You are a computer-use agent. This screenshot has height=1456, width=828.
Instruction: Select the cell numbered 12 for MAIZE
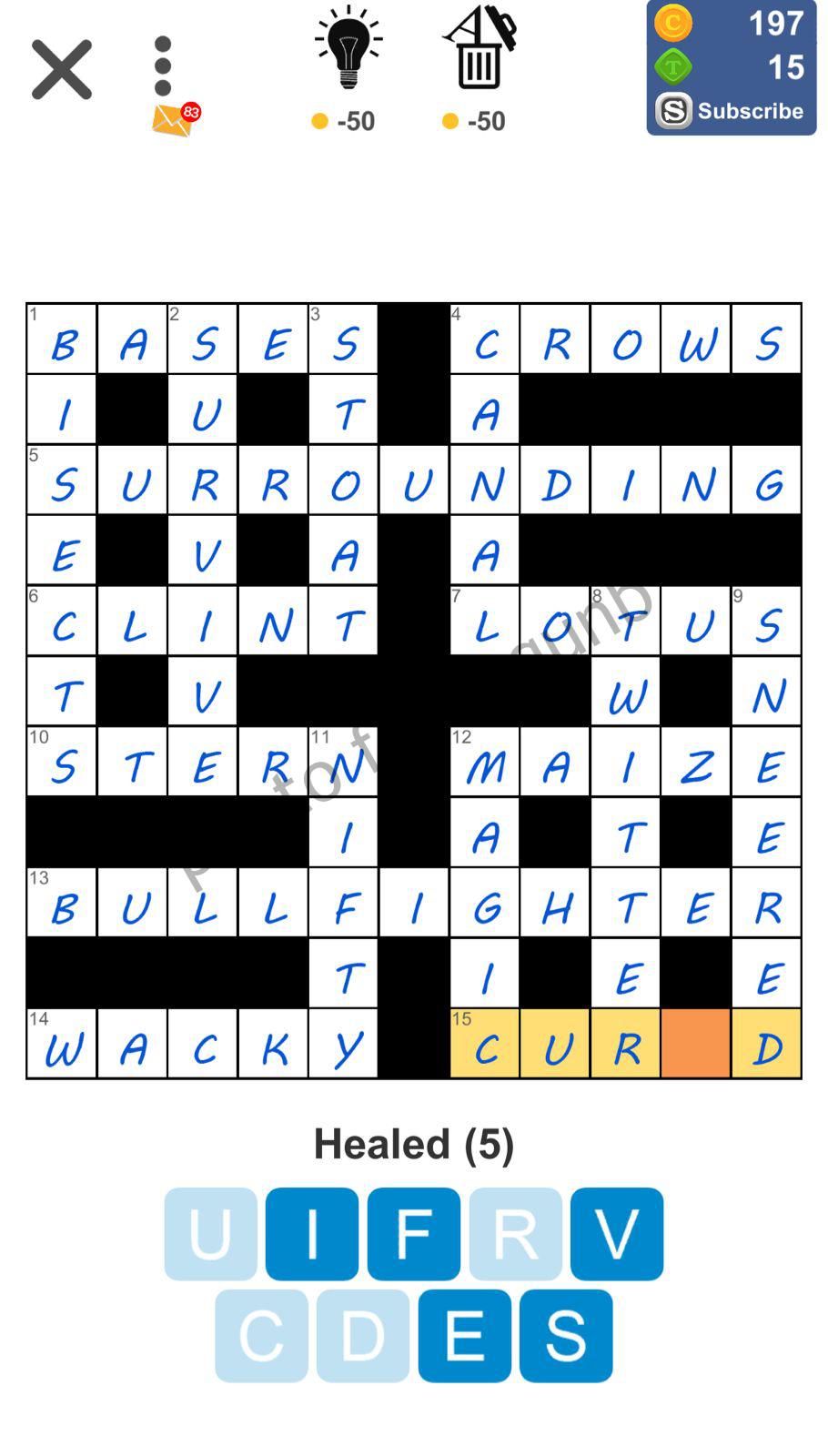[485, 762]
